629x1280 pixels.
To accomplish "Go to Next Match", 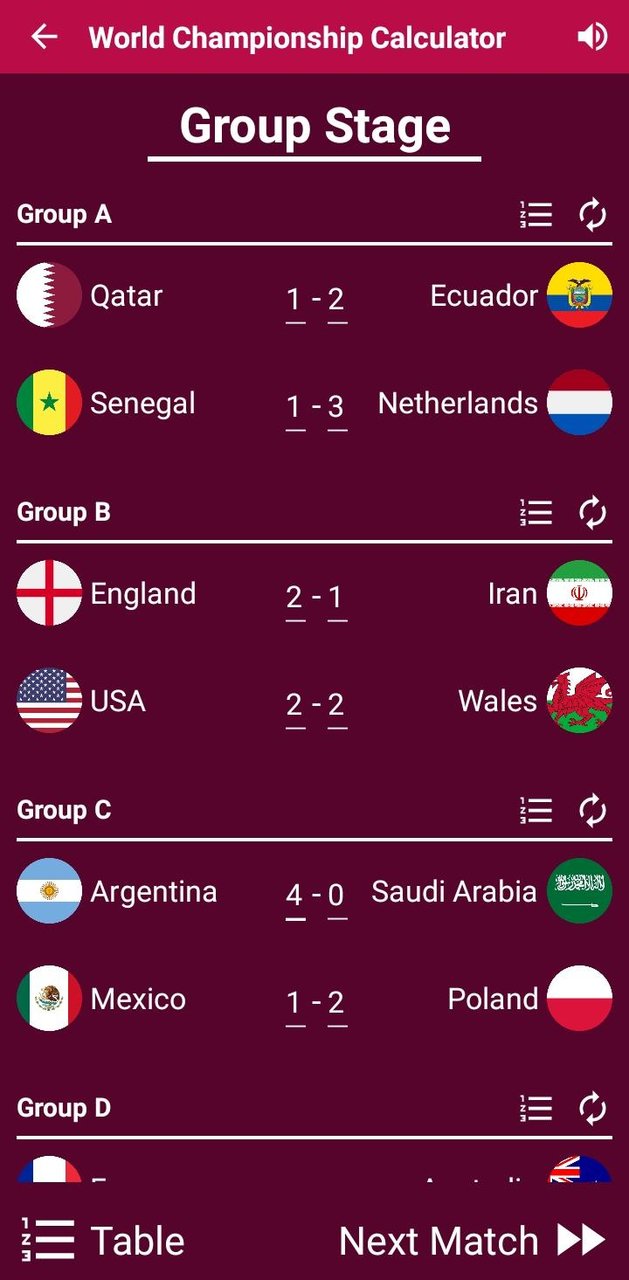I will coord(472,1241).
